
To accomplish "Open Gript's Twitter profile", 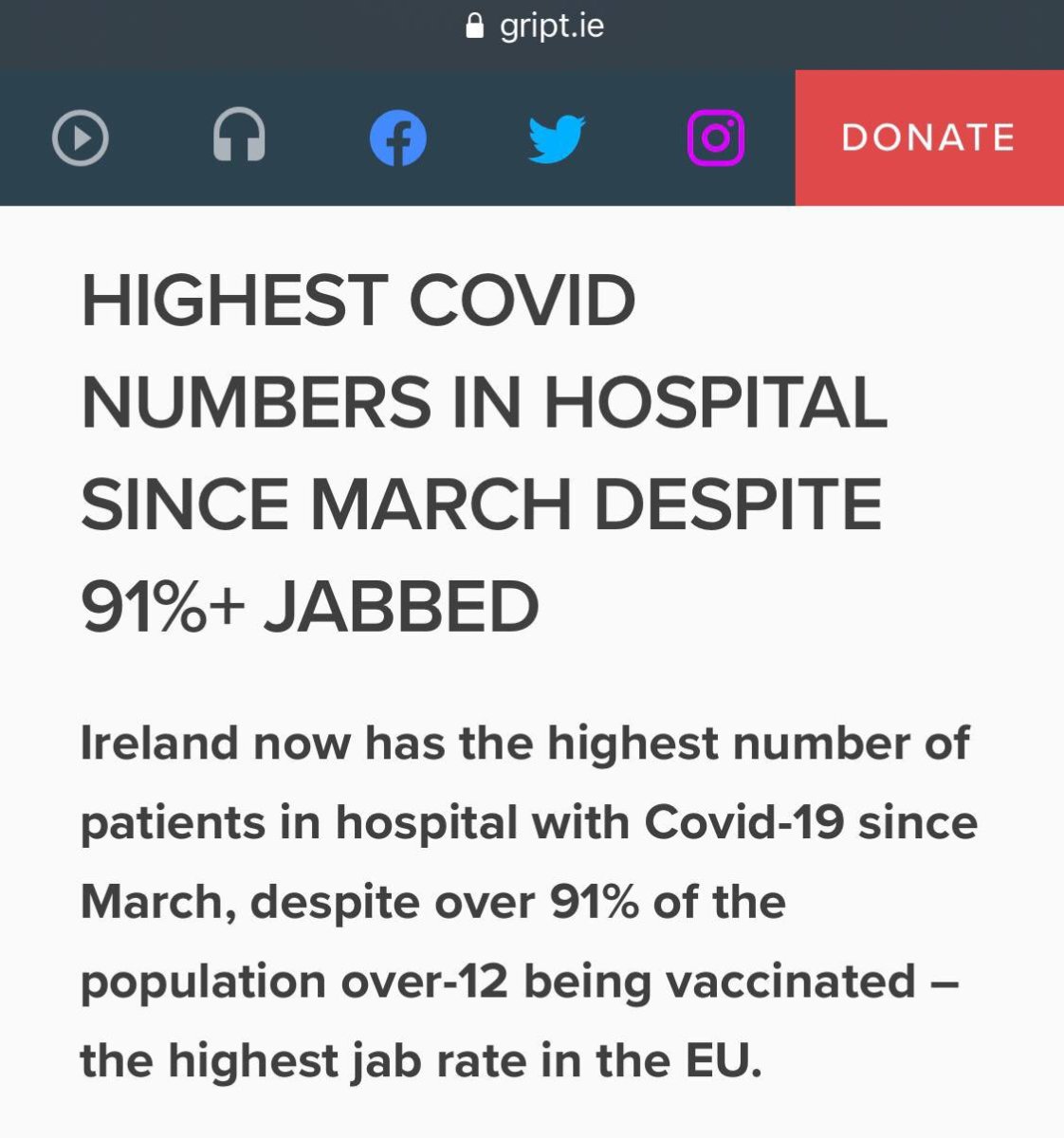I will (x=557, y=138).
